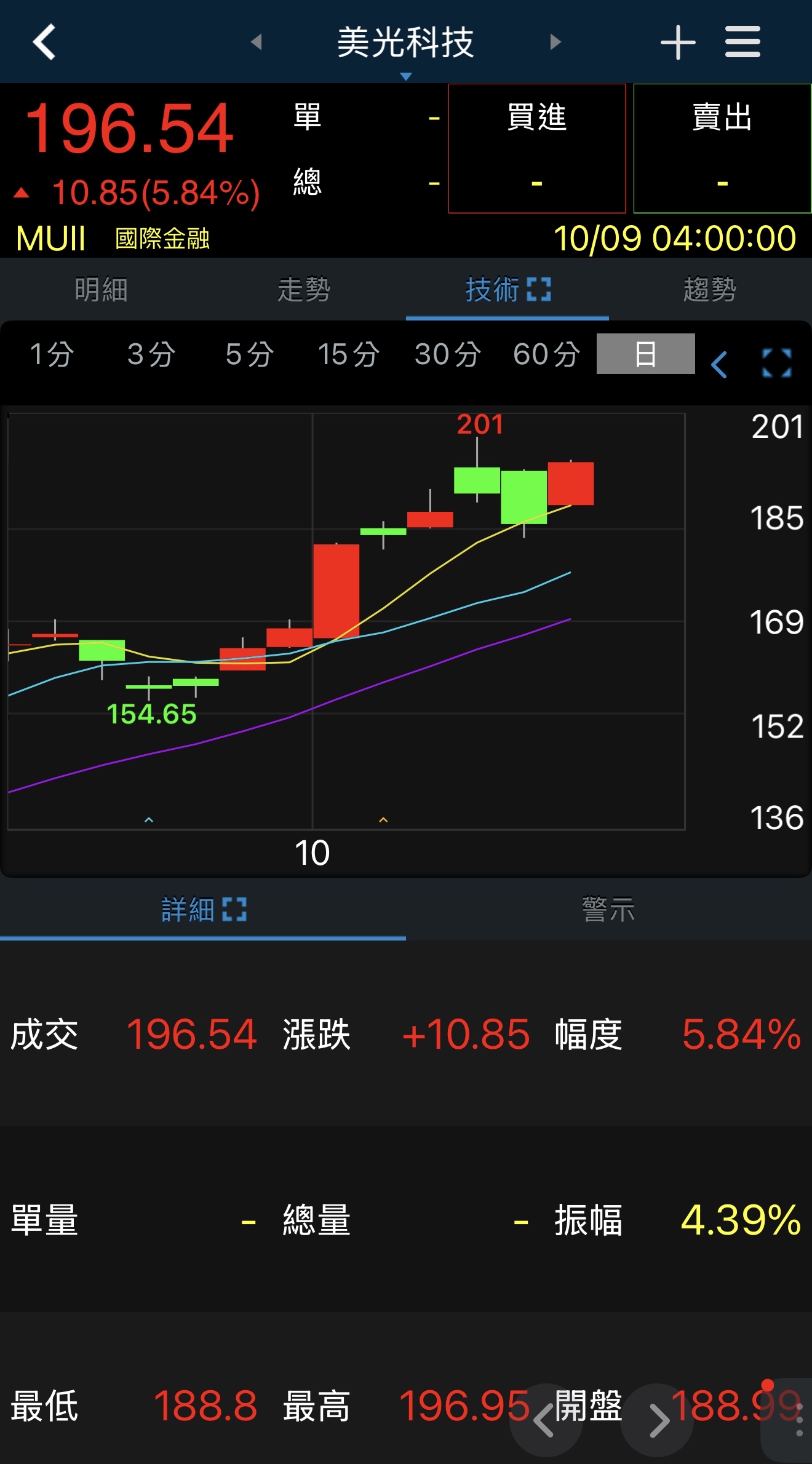Add 美光科技 with the plus icon

pos(678,42)
